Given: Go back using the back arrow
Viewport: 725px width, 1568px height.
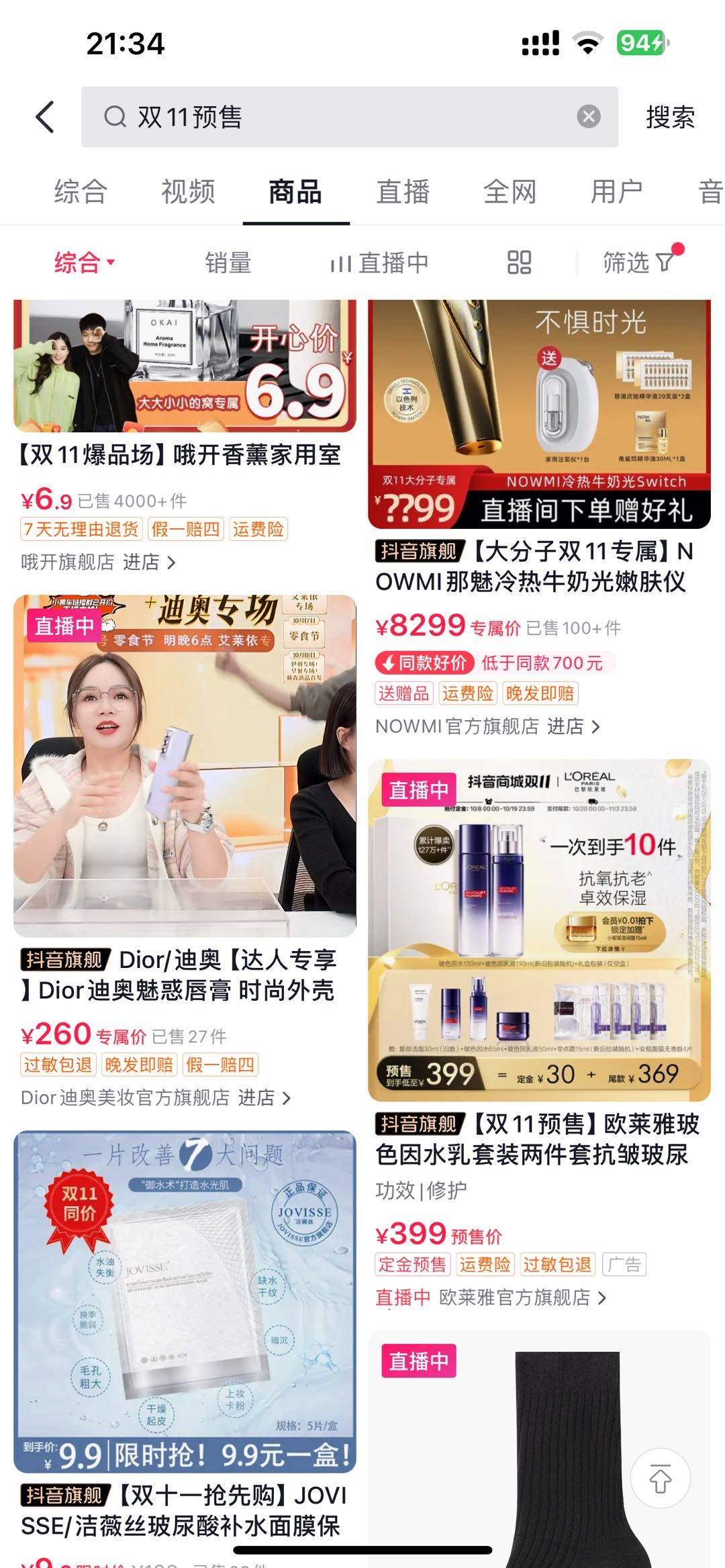Looking at the screenshot, I should point(45,117).
